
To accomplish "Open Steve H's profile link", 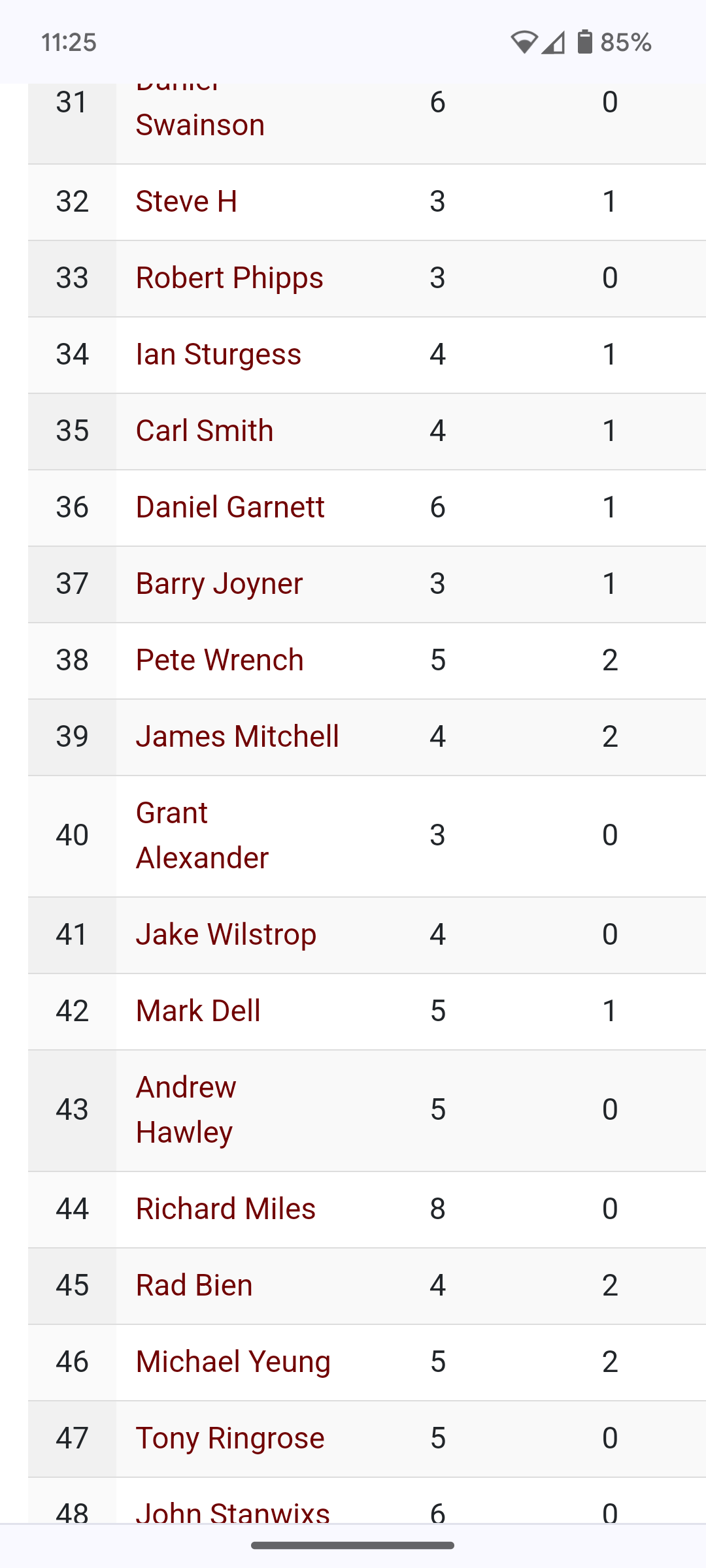I will (186, 201).
